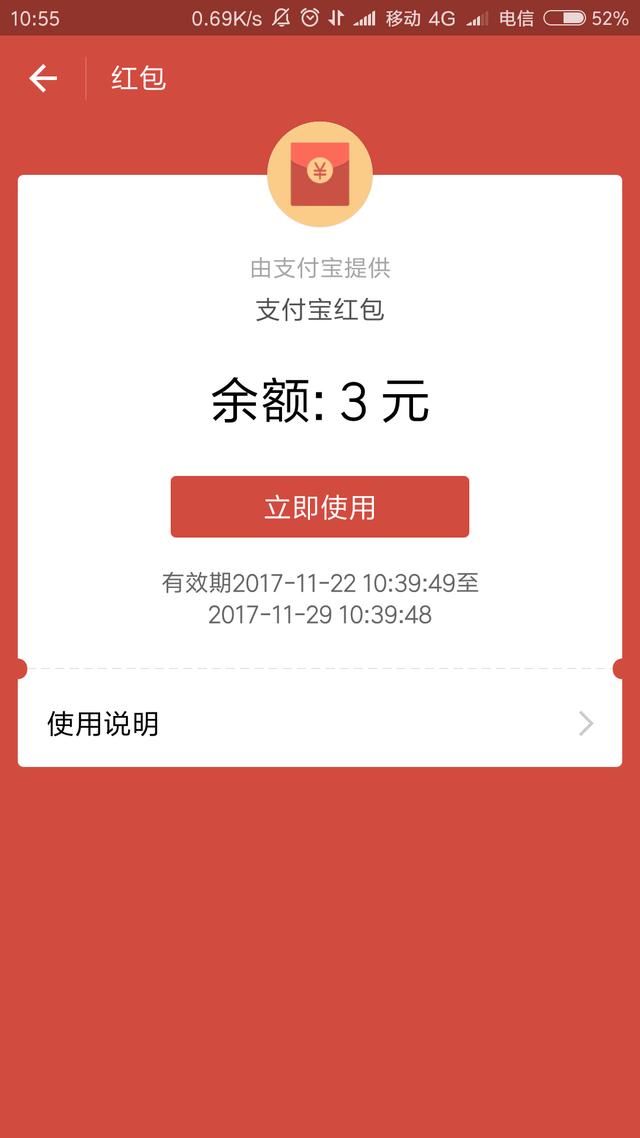Open the 使用说明 row
The width and height of the screenshot is (640, 1138).
pyautogui.click(x=320, y=724)
